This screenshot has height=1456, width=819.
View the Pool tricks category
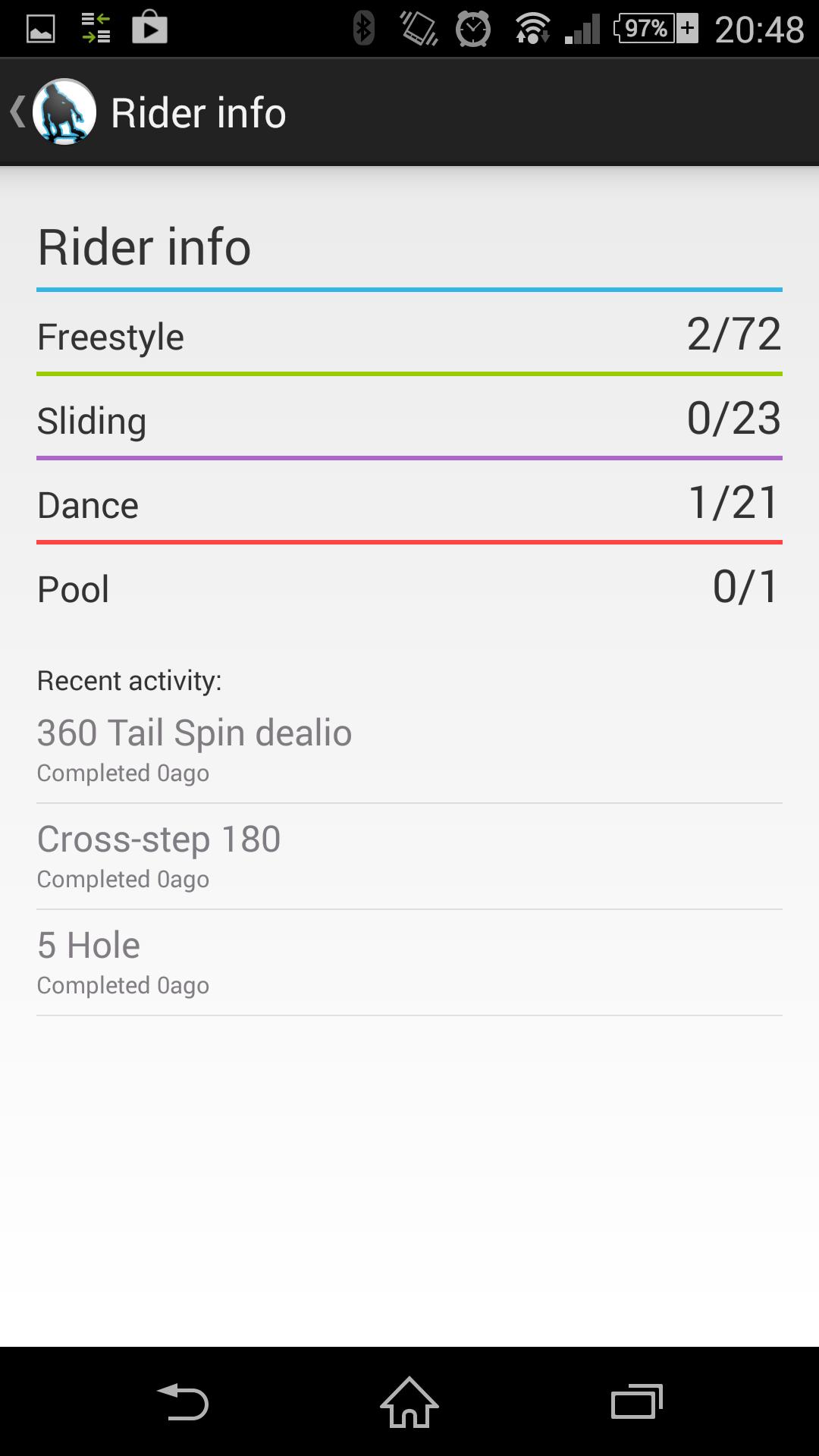(x=409, y=588)
